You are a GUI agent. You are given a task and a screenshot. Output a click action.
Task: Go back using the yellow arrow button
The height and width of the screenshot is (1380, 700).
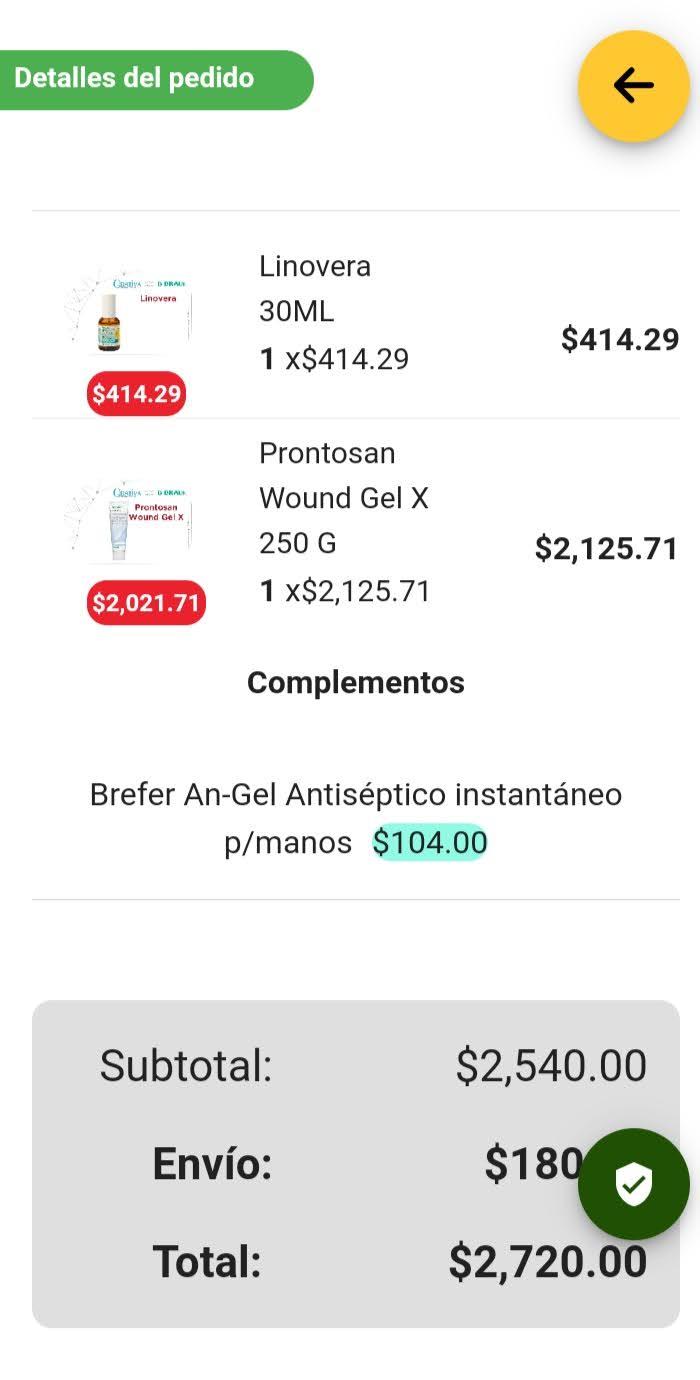pyautogui.click(x=634, y=86)
